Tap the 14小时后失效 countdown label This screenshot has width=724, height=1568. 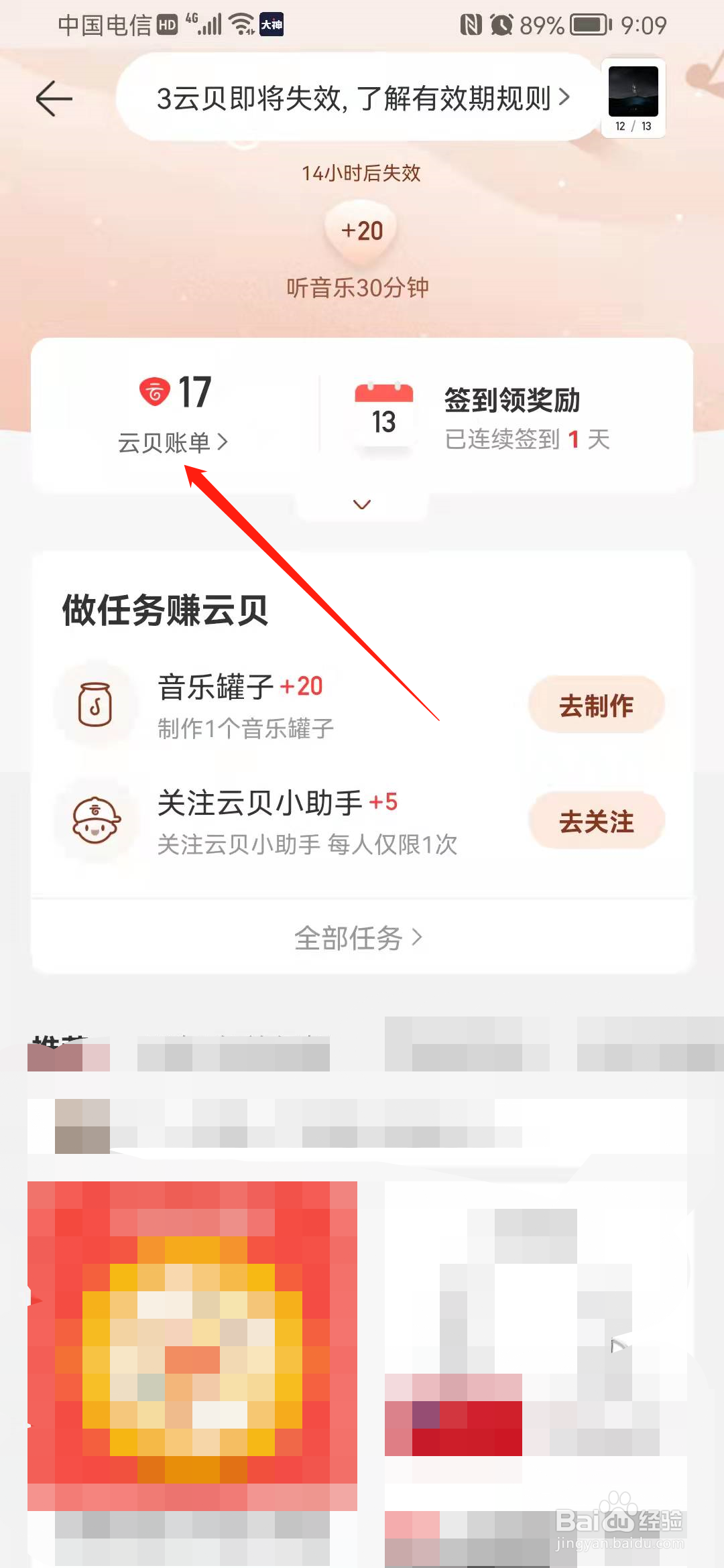(x=361, y=173)
